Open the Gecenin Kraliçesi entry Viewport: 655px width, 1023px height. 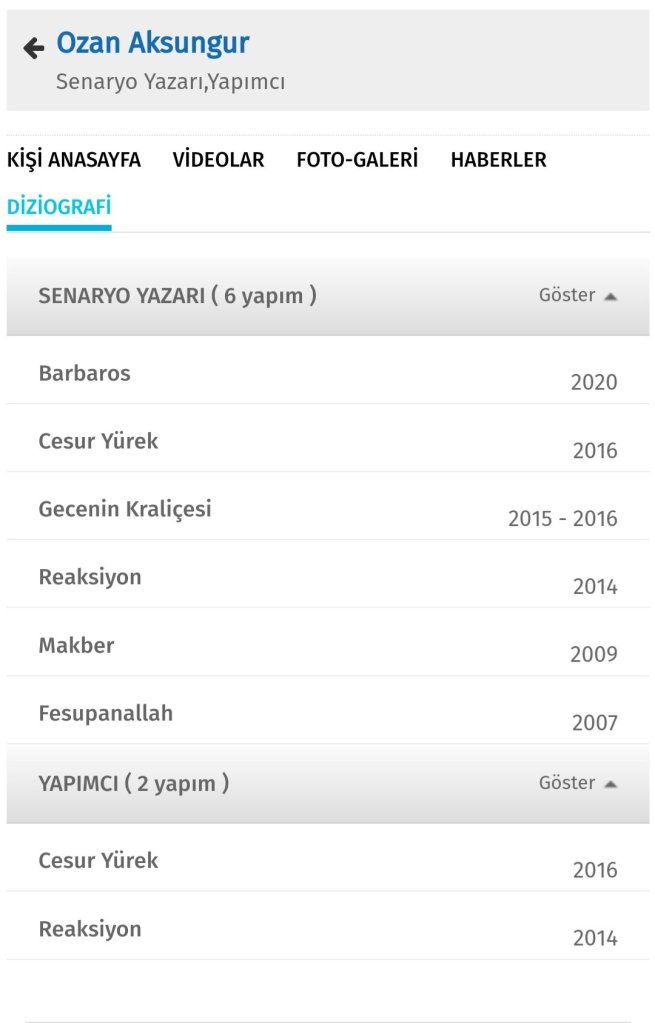pos(125,509)
